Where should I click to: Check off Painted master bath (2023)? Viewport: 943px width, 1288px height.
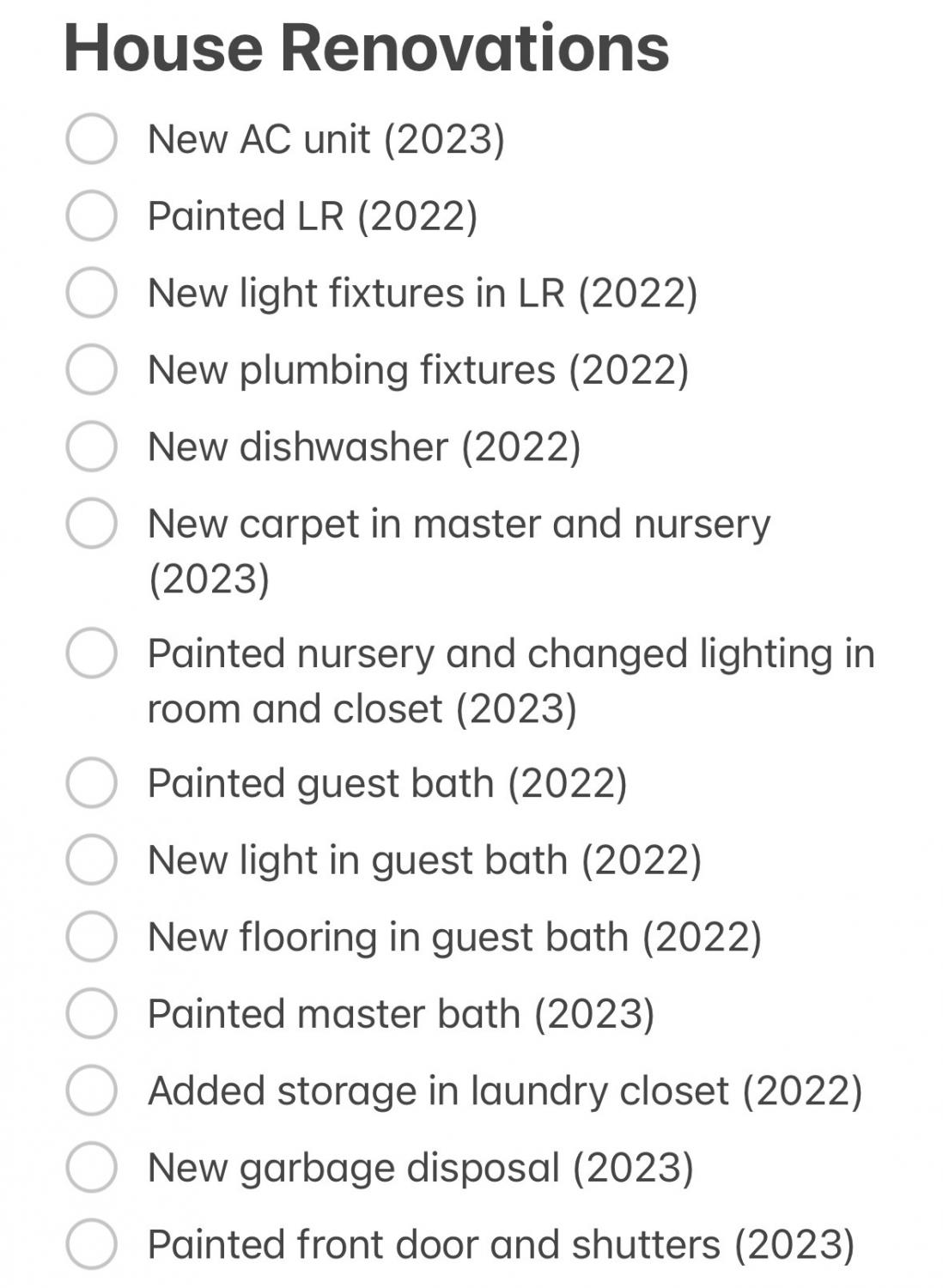pos(91,1013)
